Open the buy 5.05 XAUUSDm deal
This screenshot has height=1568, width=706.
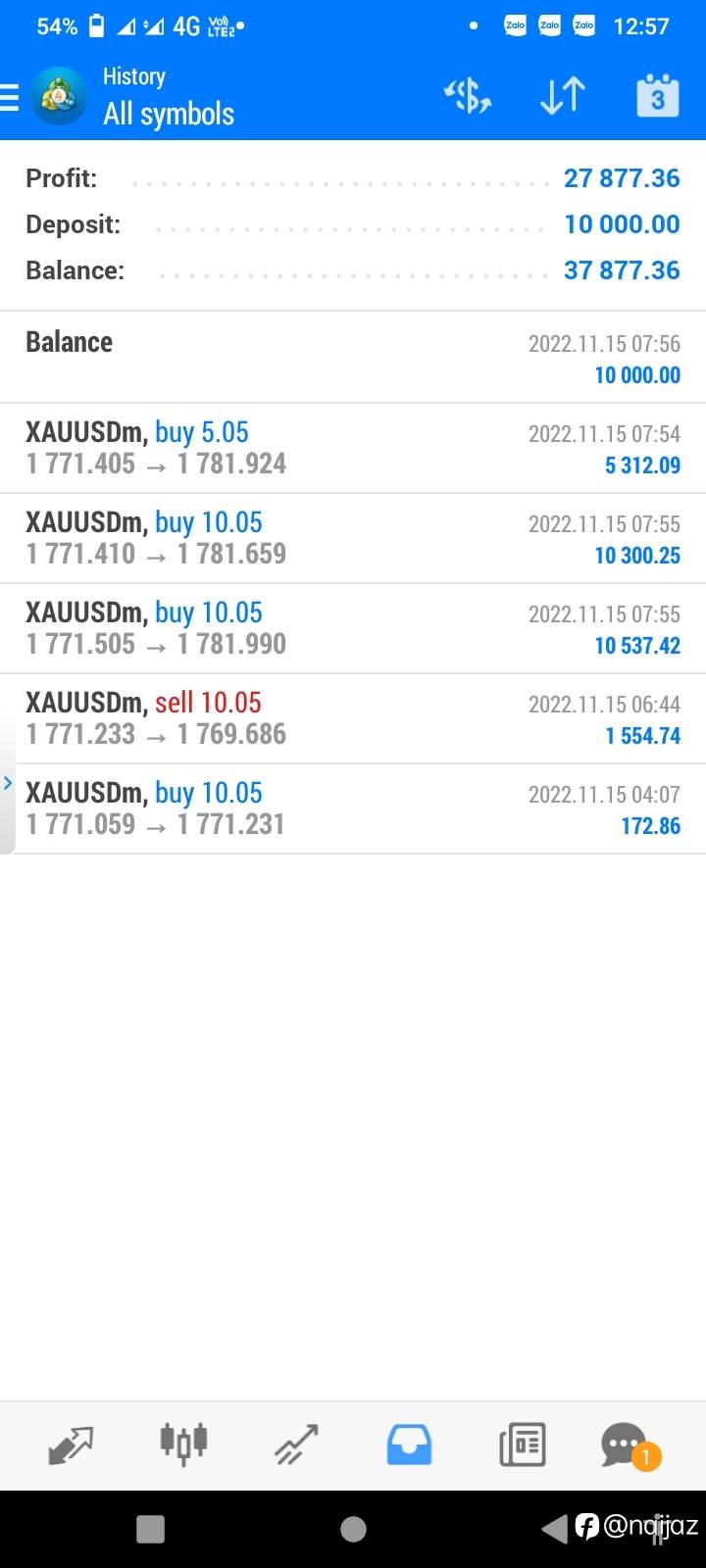(x=353, y=448)
